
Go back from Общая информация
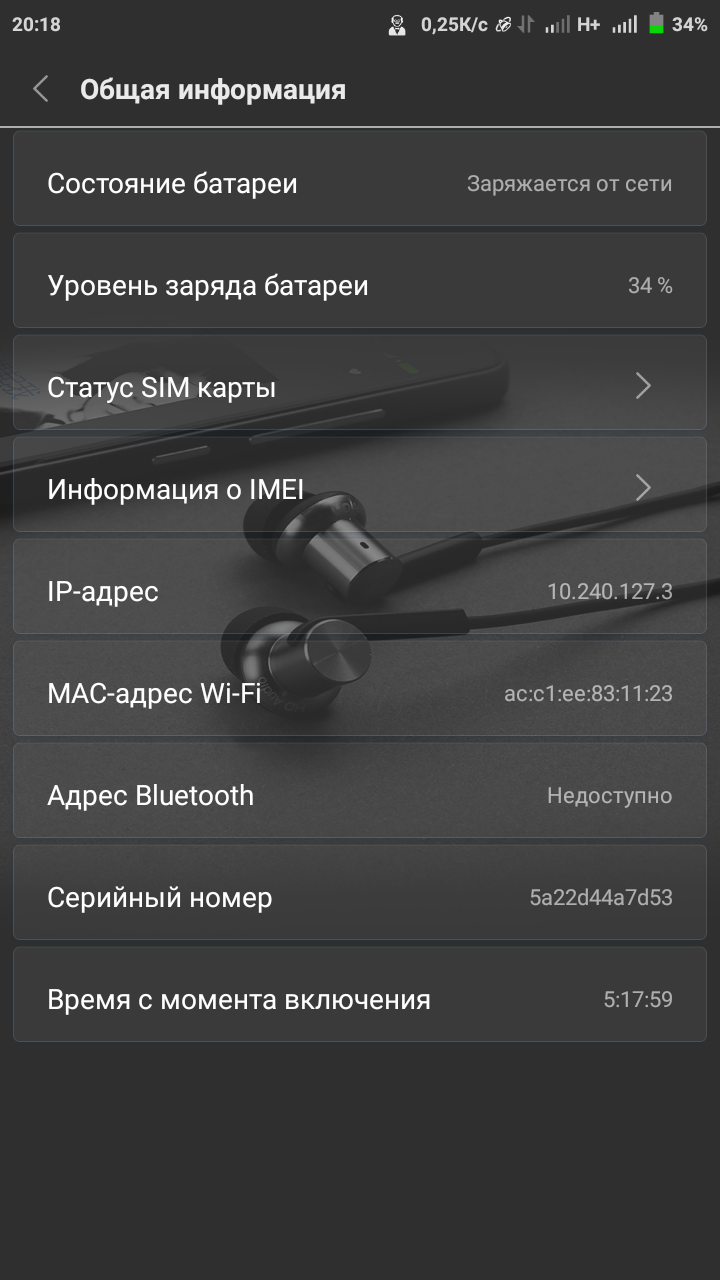[x=41, y=90]
